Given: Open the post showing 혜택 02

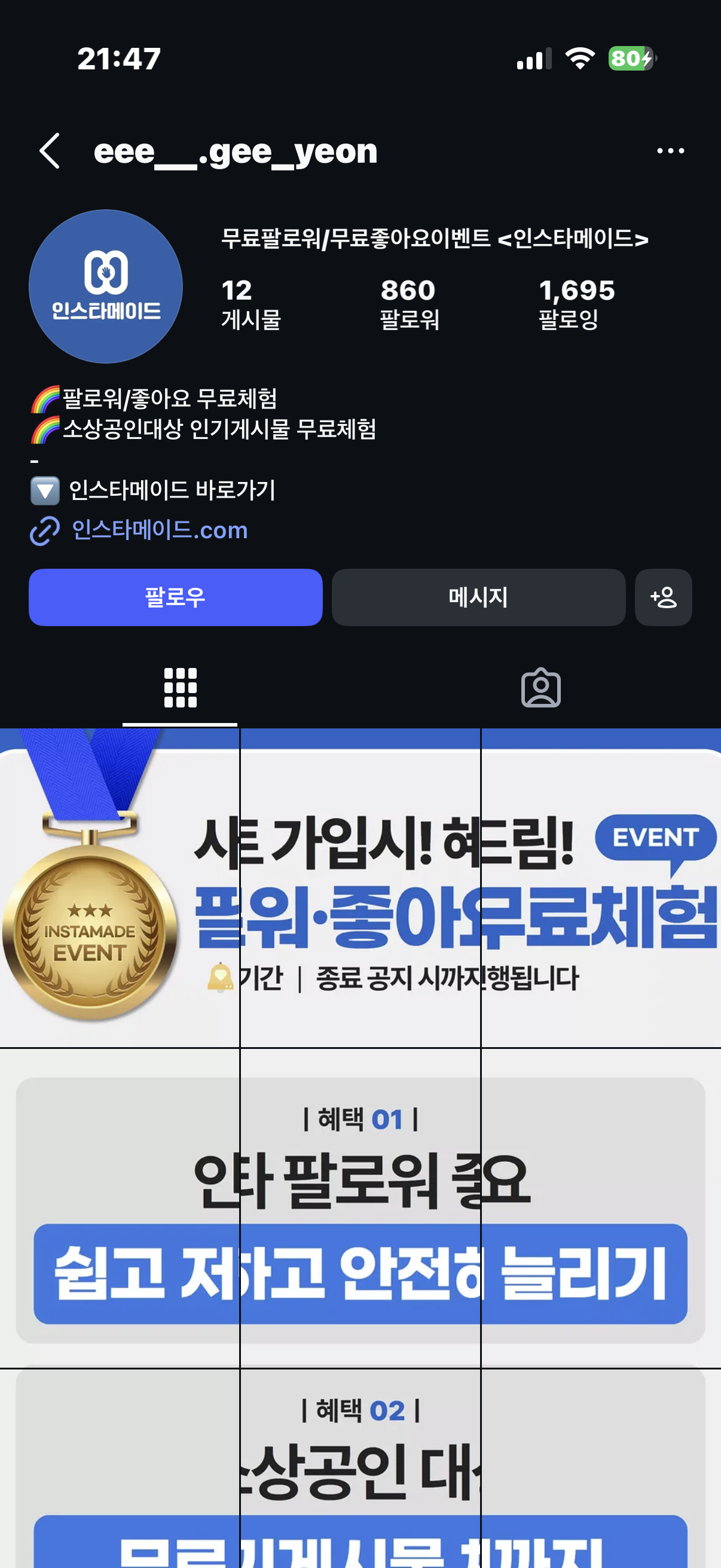Looking at the screenshot, I should (x=360, y=1469).
